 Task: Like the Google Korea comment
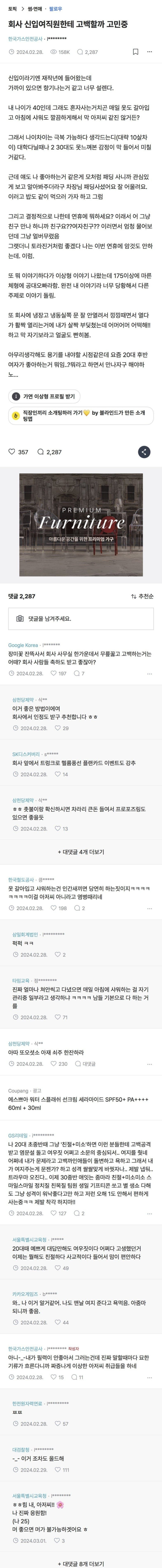coord(59,674)
